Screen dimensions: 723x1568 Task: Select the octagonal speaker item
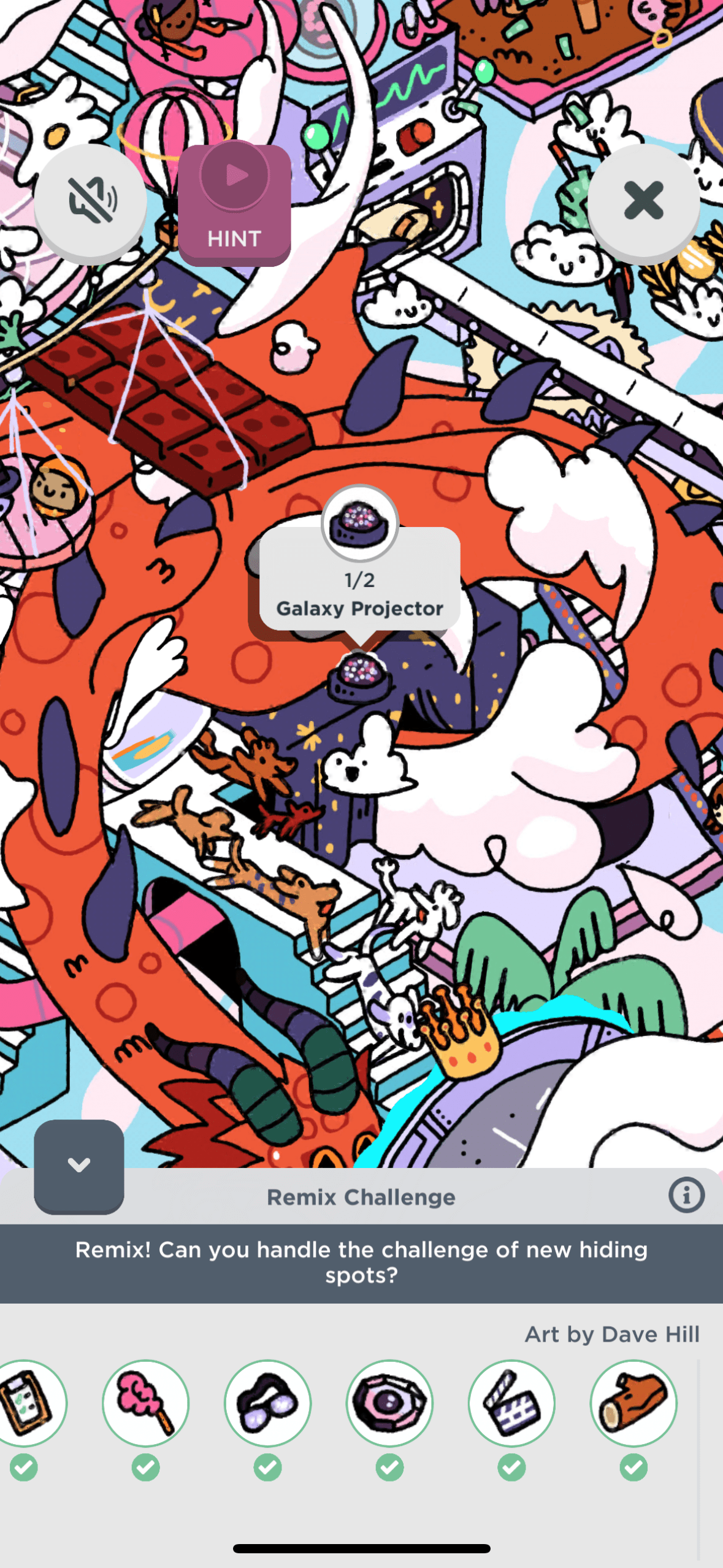[x=389, y=1402]
